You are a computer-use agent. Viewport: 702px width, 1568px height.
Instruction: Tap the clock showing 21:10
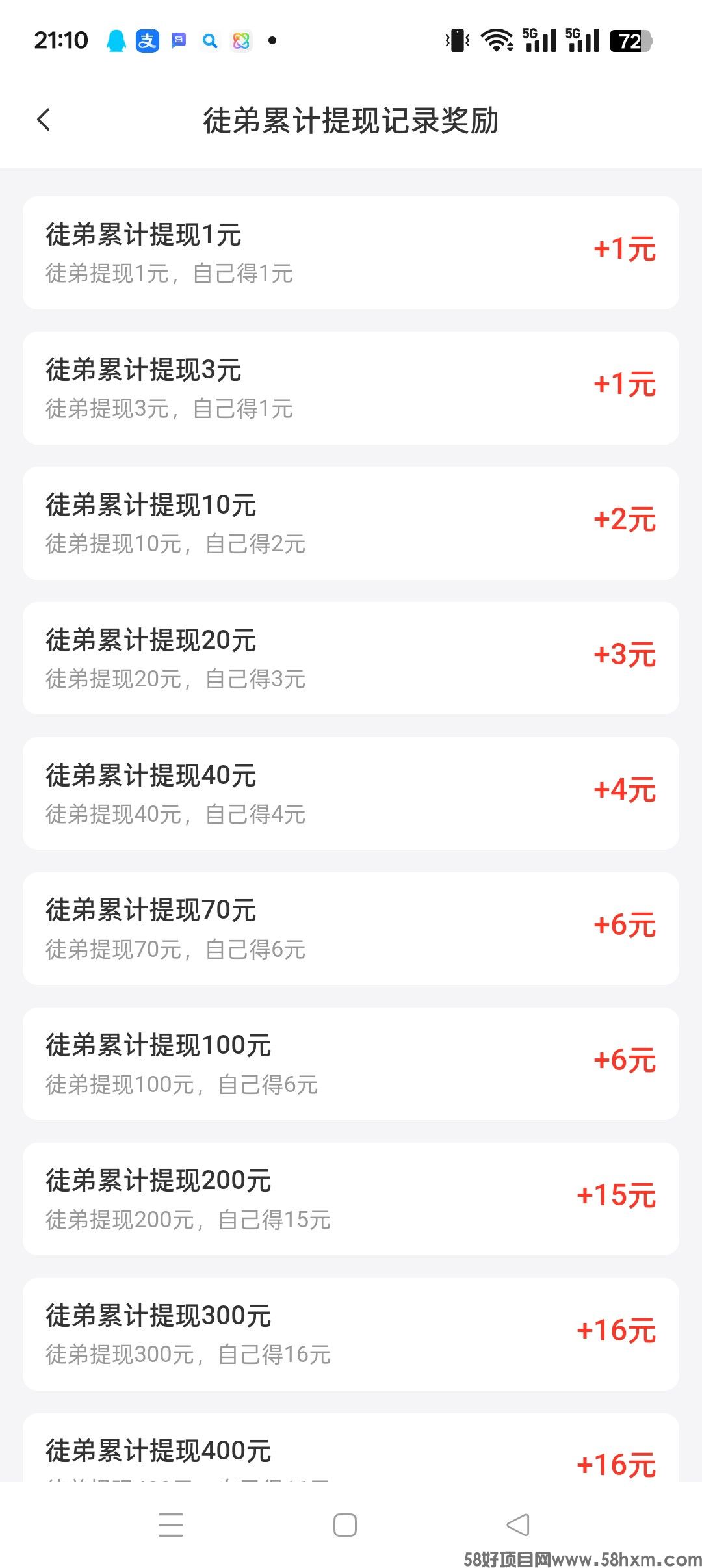tap(62, 40)
